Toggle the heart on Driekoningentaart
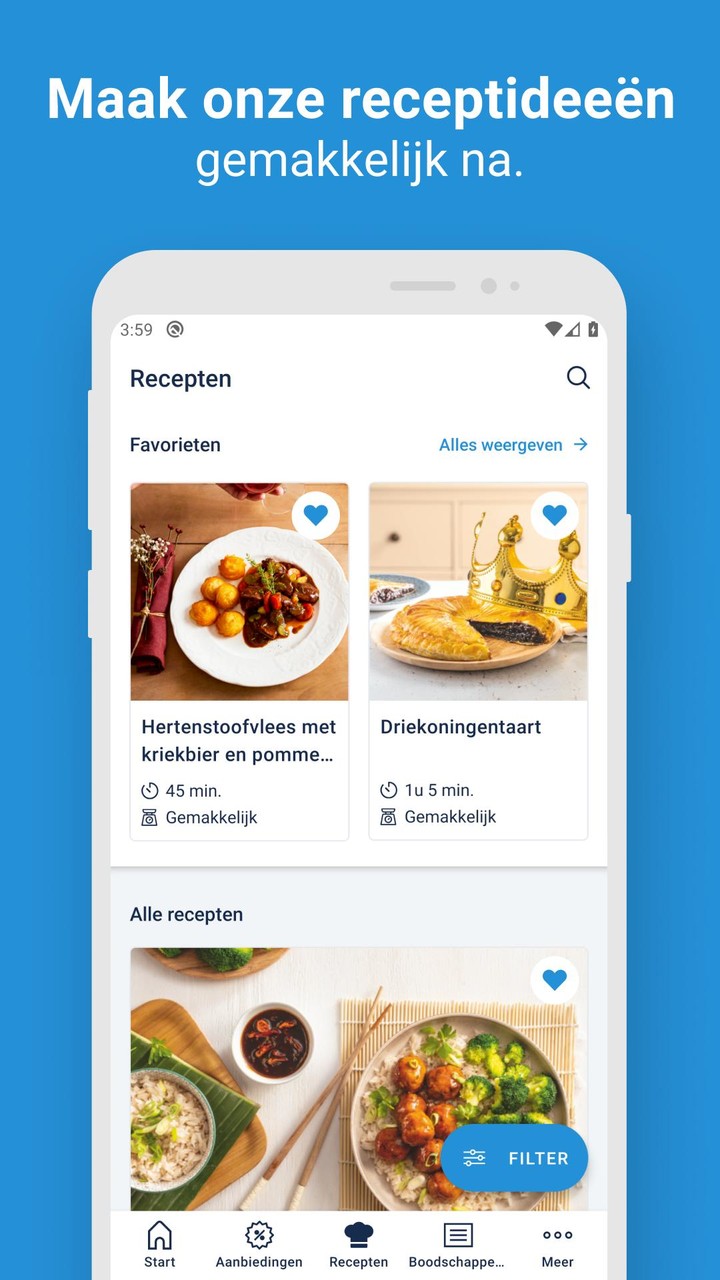The image size is (720, 1280). (x=555, y=514)
